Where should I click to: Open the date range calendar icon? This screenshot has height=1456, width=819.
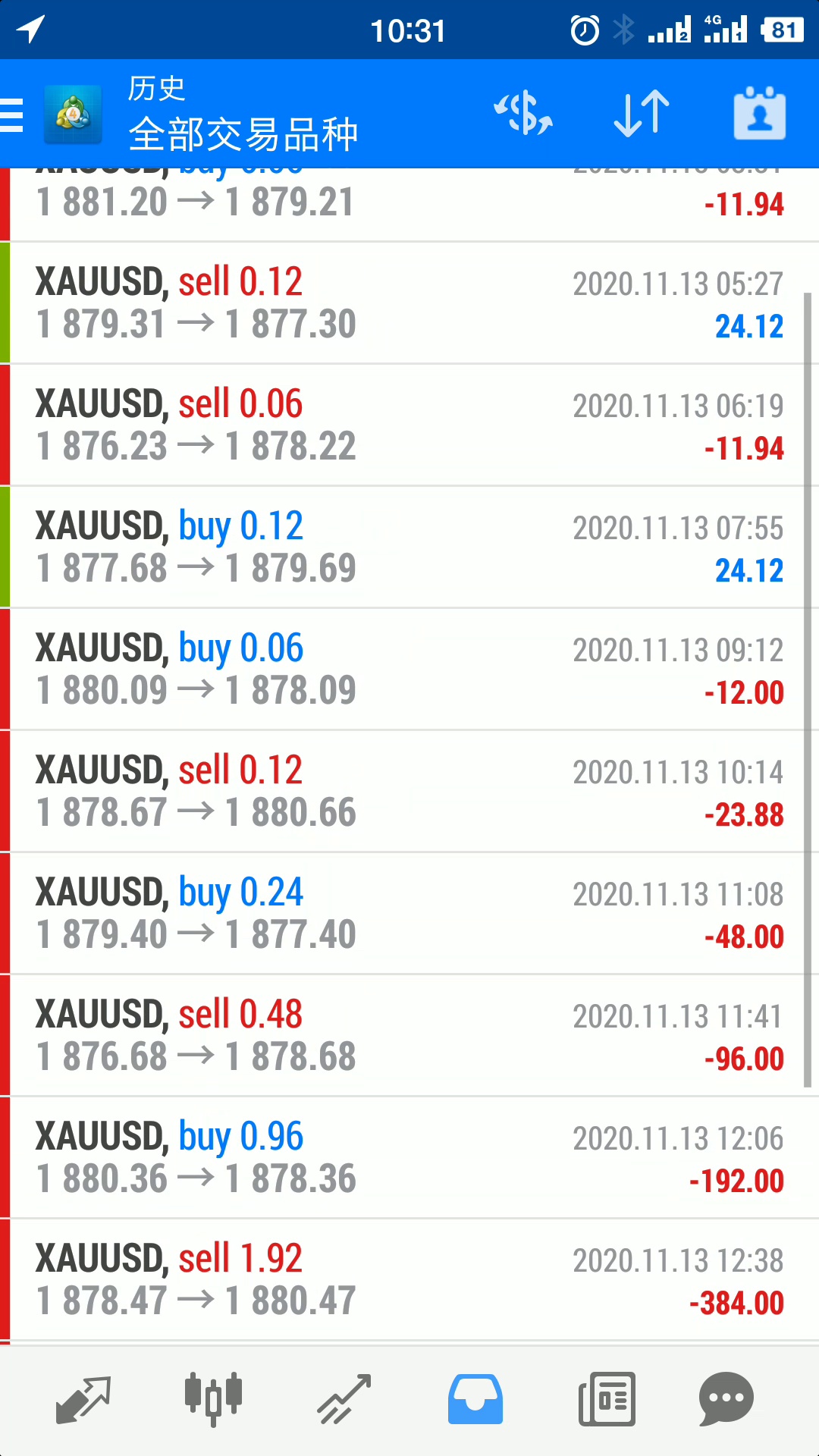759,114
